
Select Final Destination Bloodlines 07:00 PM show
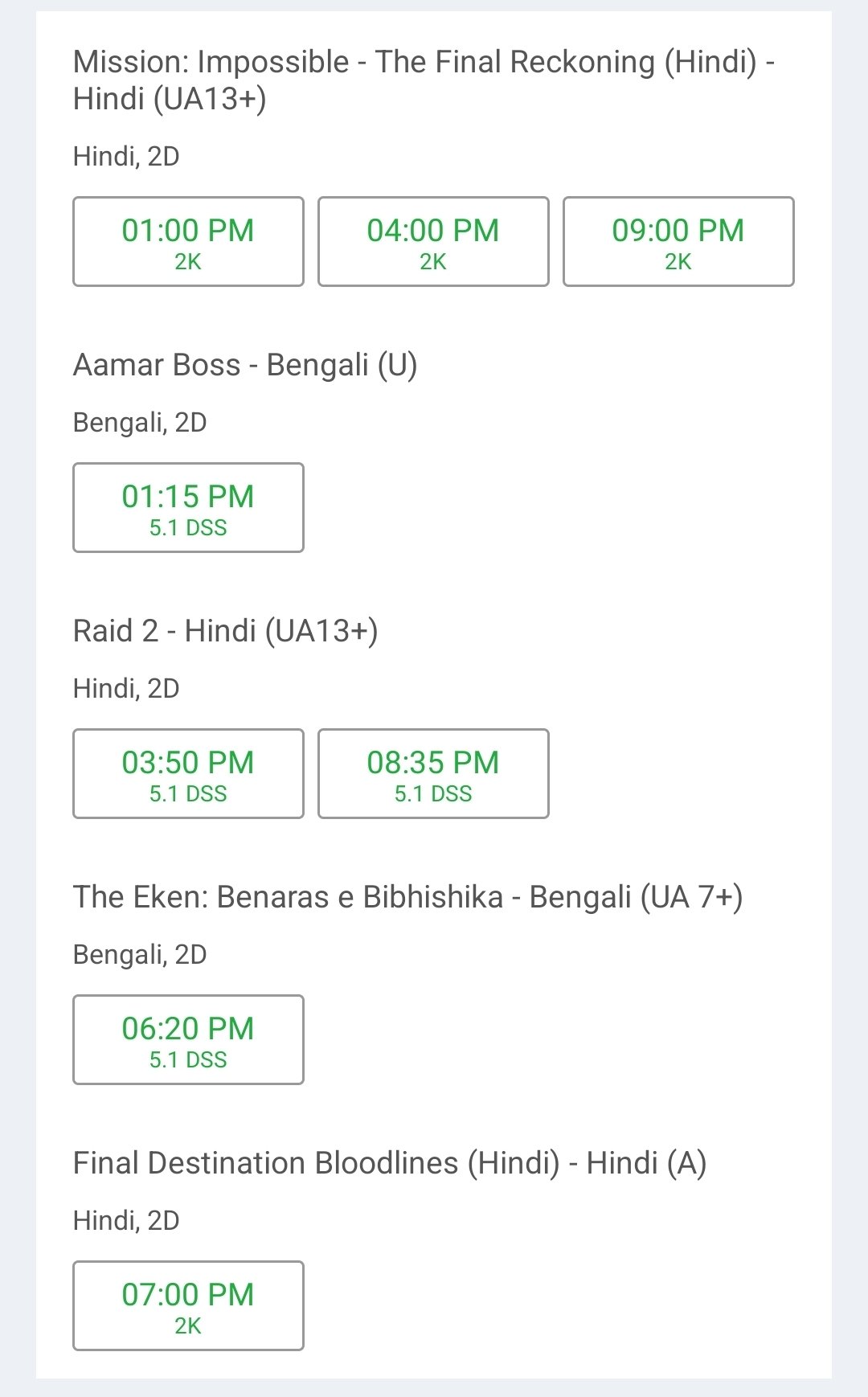(188, 1305)
